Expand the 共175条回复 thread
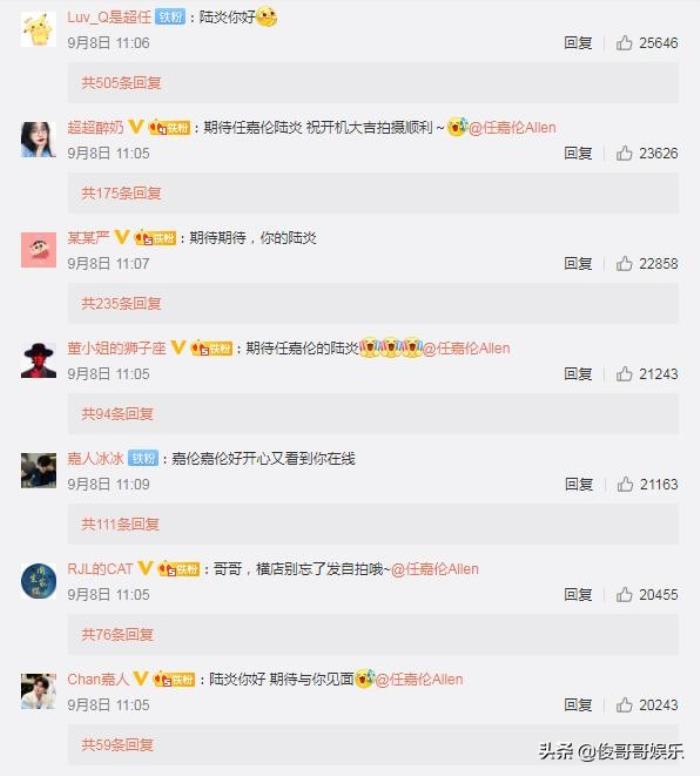The image size is (700, 776). click(121, 193)
